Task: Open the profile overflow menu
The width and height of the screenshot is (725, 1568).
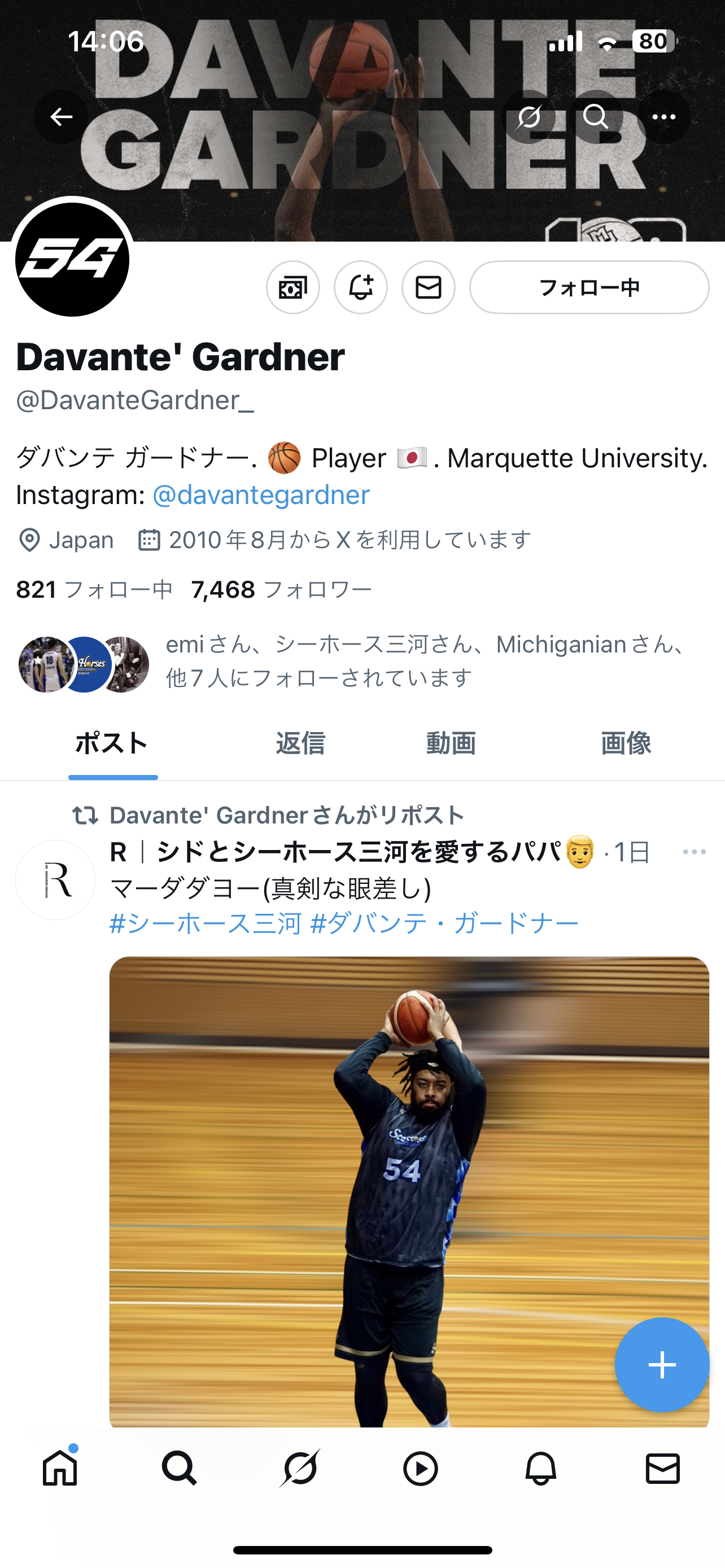Action: coord(663,116)
